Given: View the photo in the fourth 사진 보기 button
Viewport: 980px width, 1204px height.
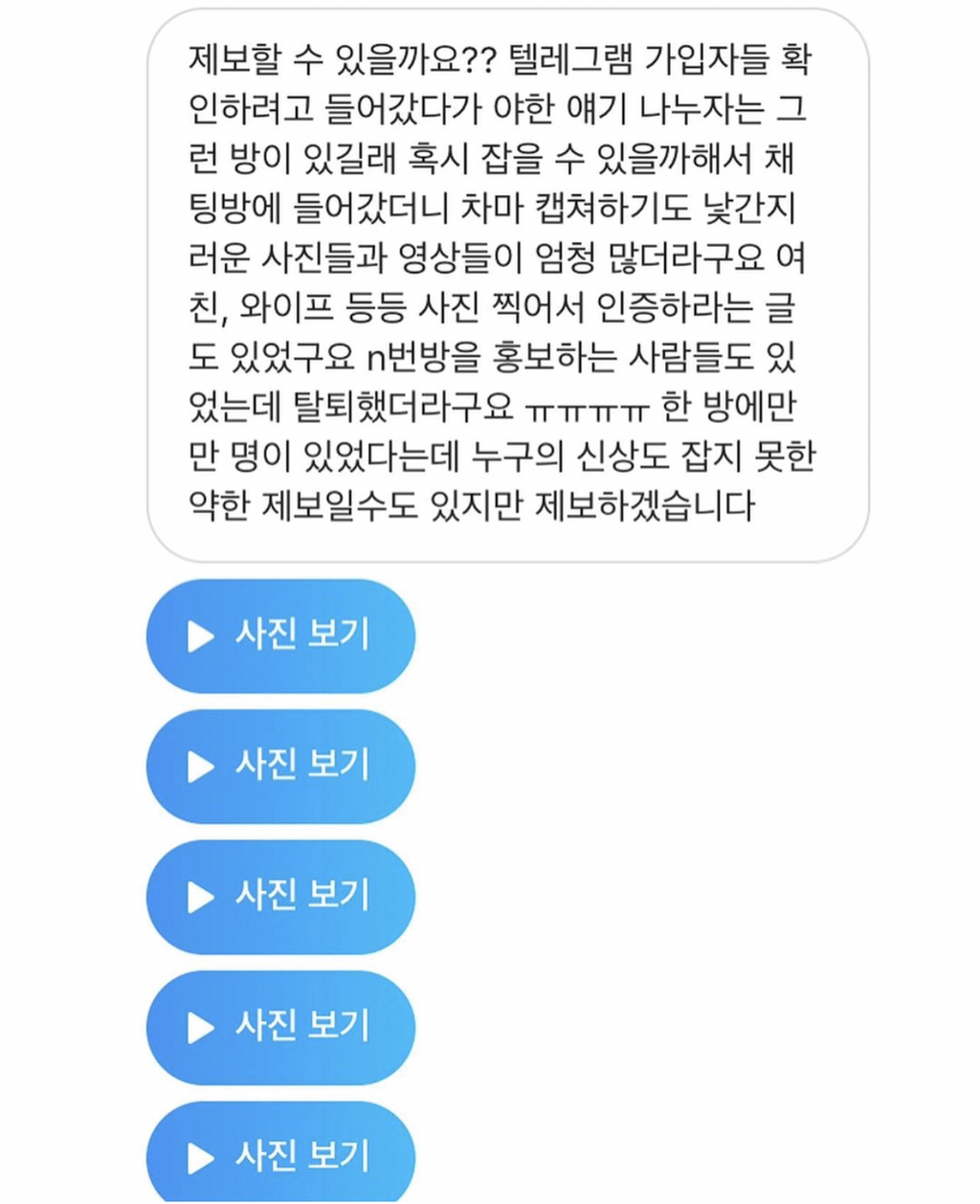Looking at the screenshot, I should pyautogui.click(x=280, y=1027).
